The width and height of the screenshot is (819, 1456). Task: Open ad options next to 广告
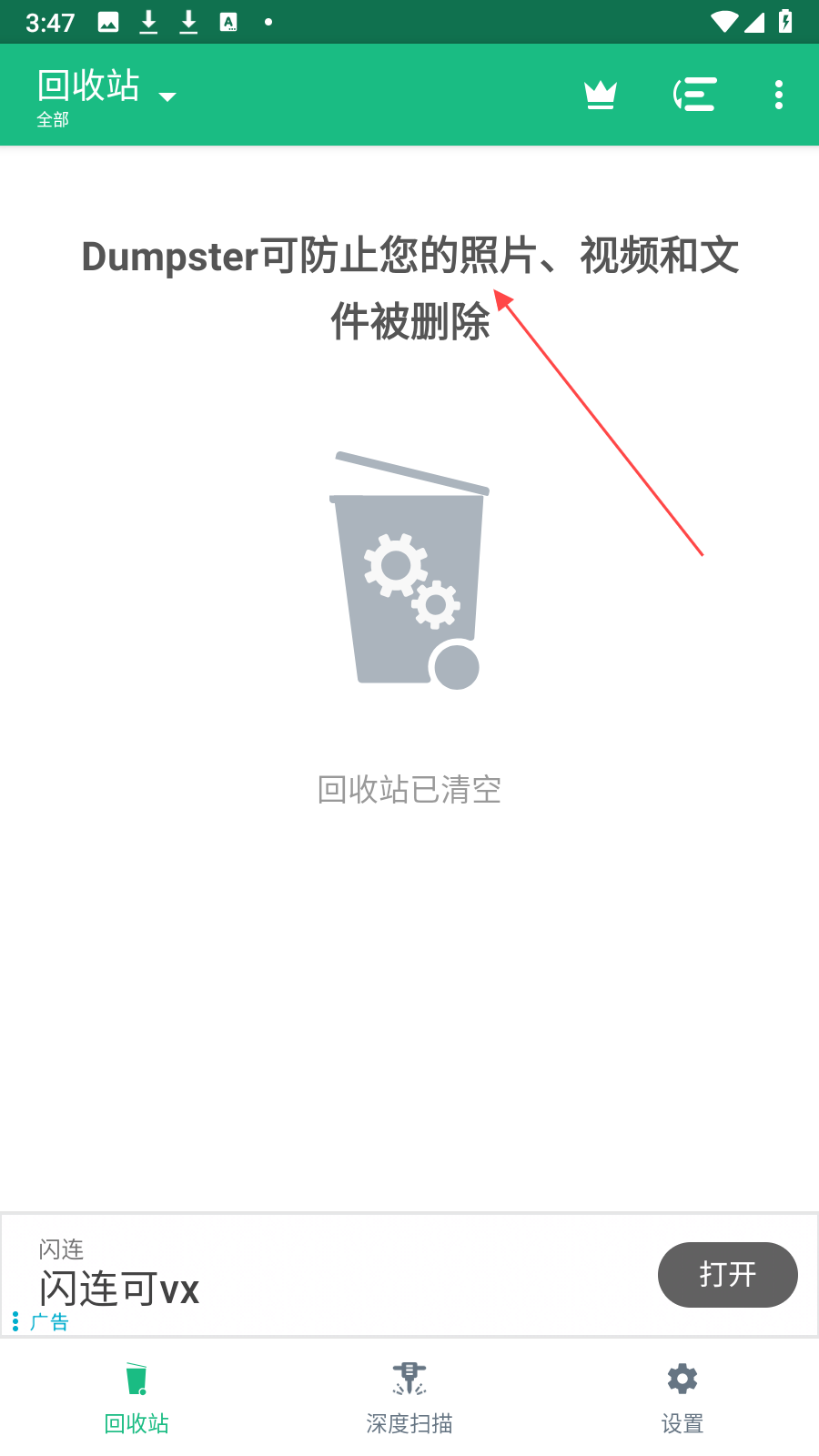[x=15, y=1321]
